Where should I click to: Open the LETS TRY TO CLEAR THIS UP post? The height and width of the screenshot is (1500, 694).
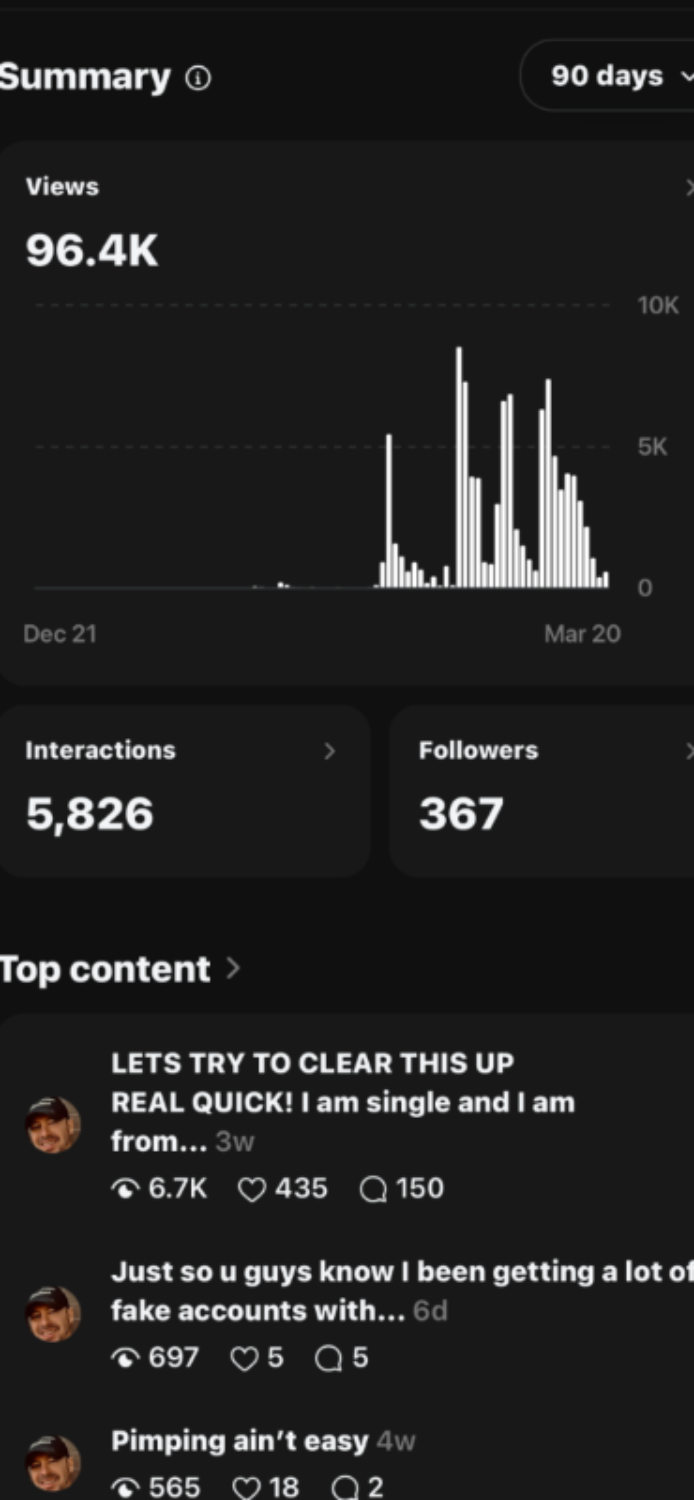point(342,1101)
